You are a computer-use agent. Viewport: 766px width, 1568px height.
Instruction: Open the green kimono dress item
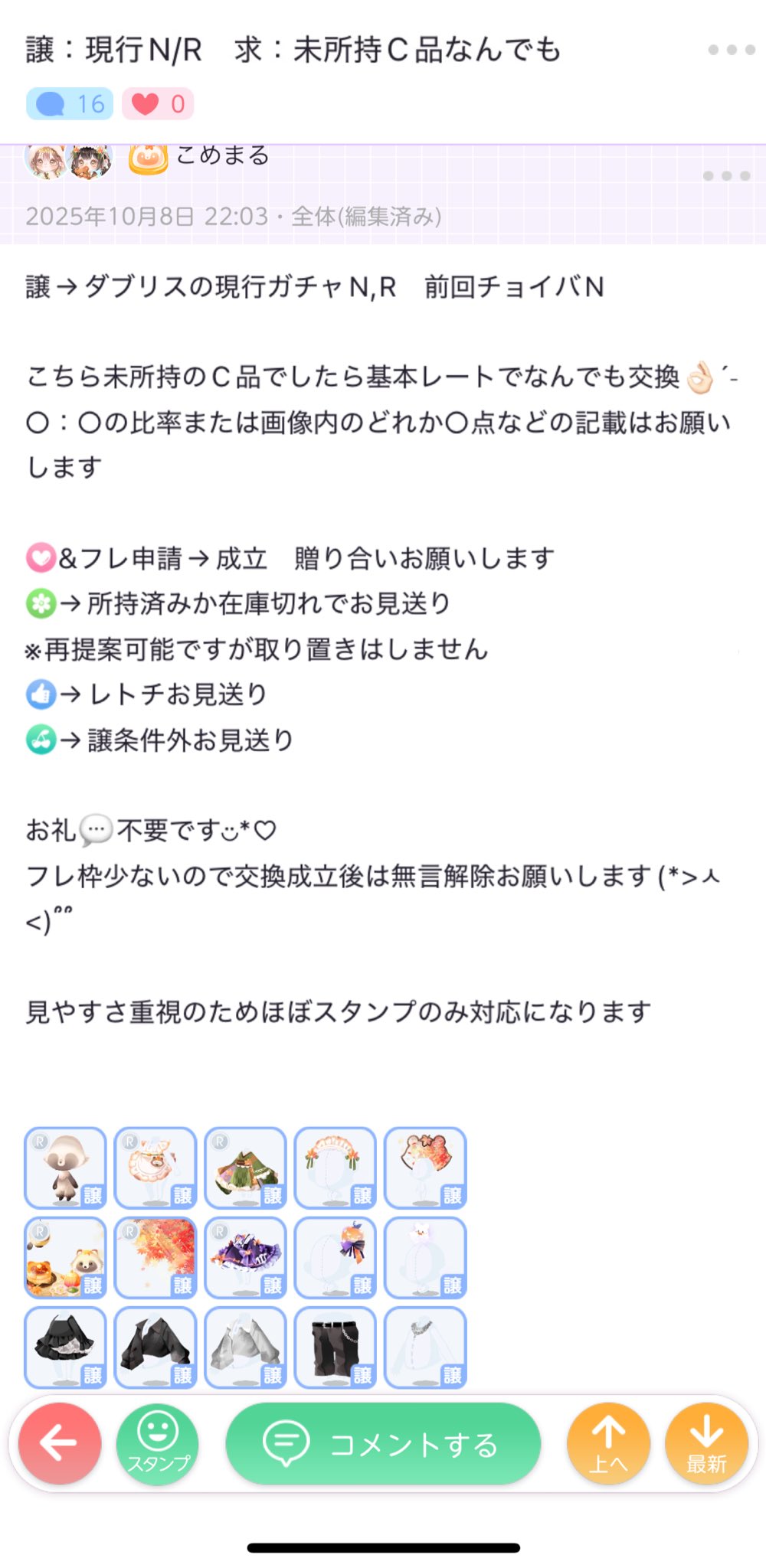click(x=245, y=1168)
